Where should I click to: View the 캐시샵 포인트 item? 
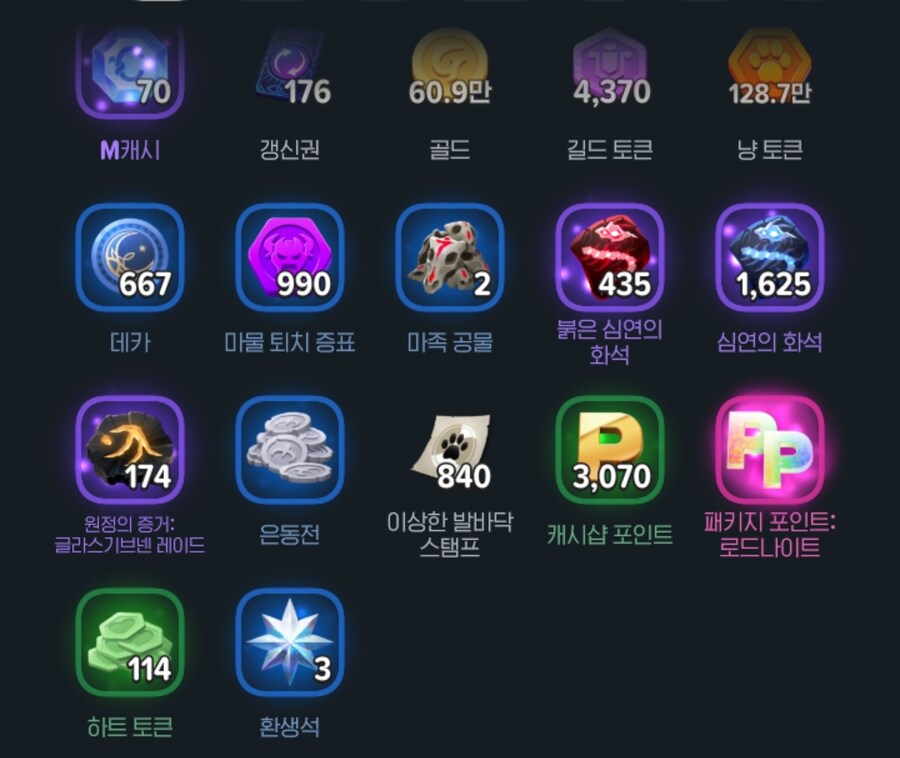click(610, 450)
